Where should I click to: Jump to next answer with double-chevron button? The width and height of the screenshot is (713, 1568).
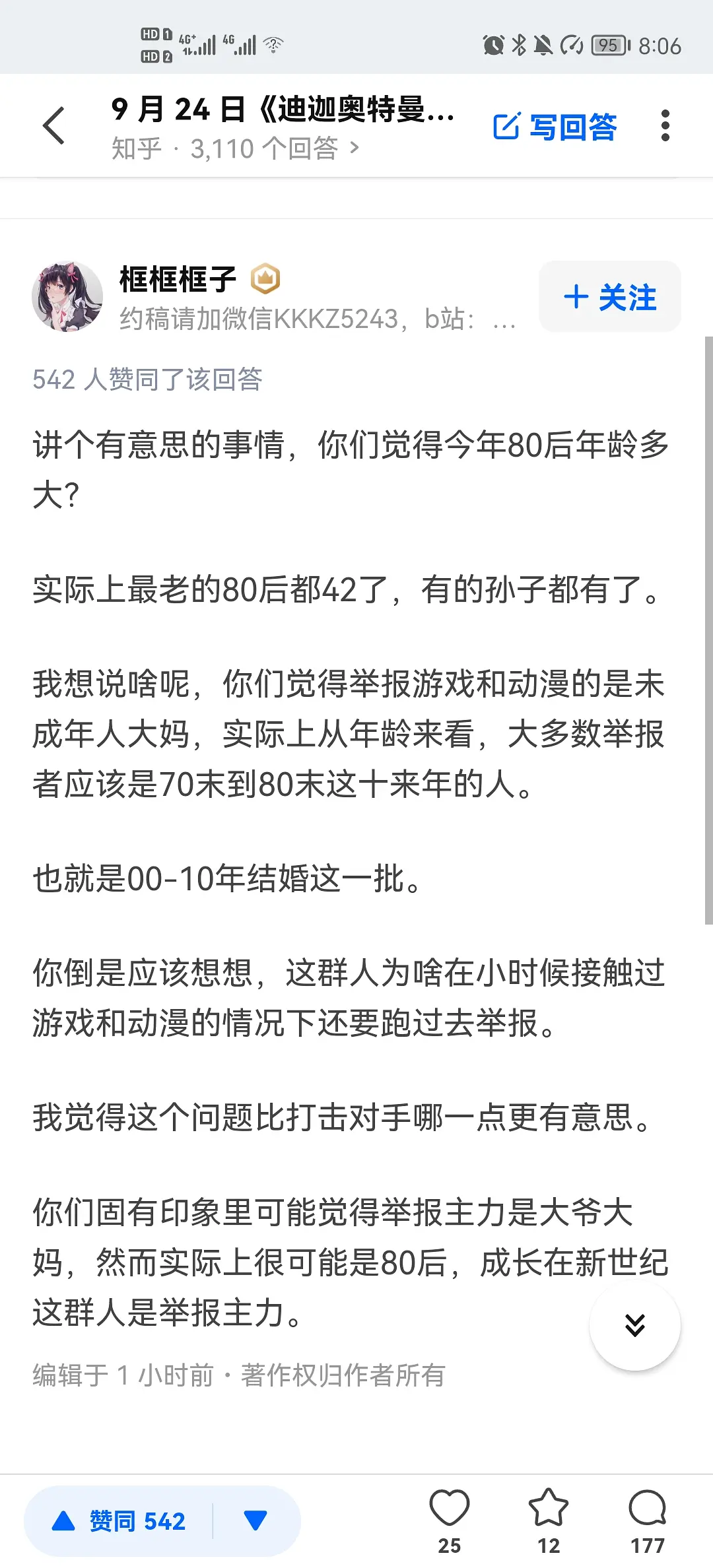pos(634,1325)
